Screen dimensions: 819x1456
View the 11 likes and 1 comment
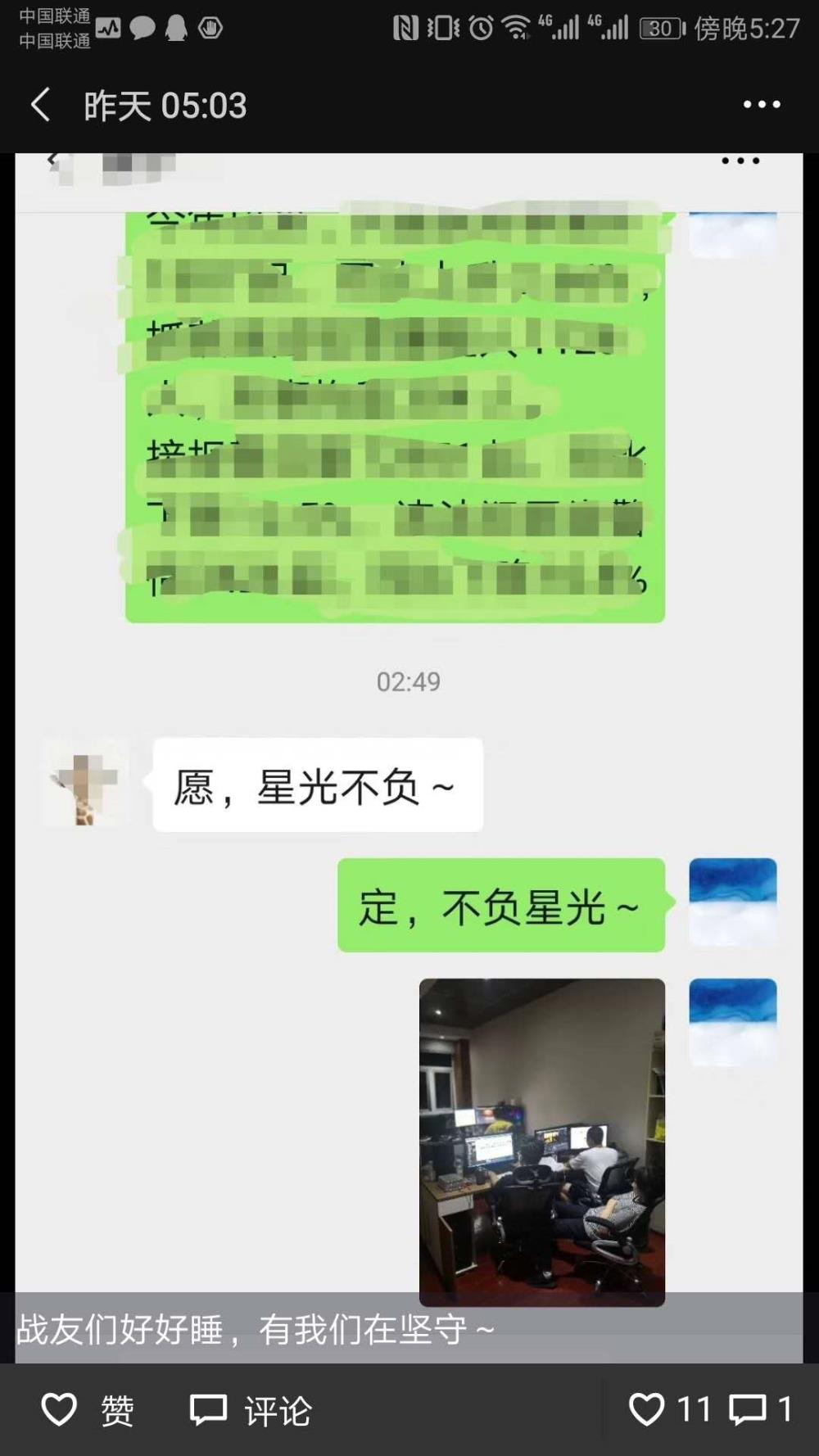(x=710, y=1410)
